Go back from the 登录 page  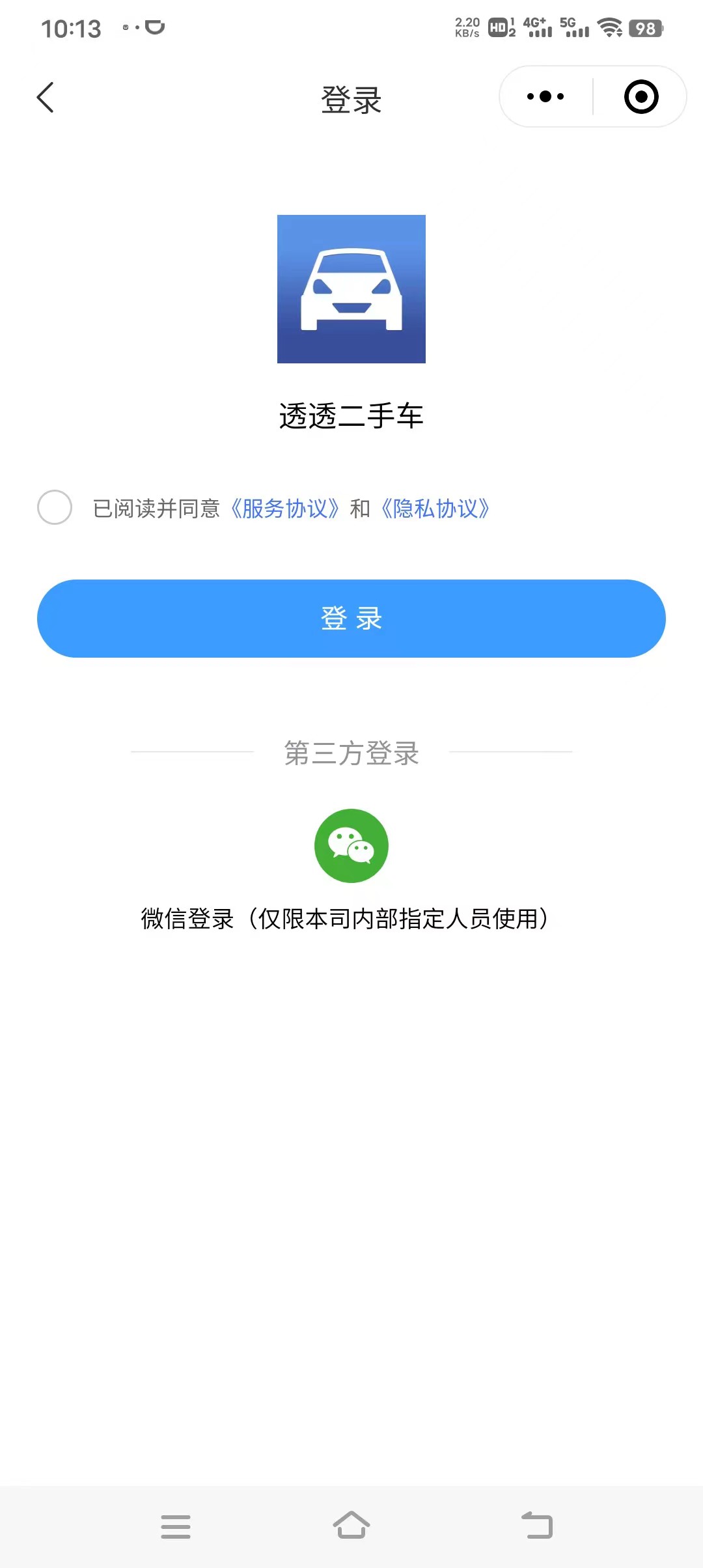coord(46,98)
